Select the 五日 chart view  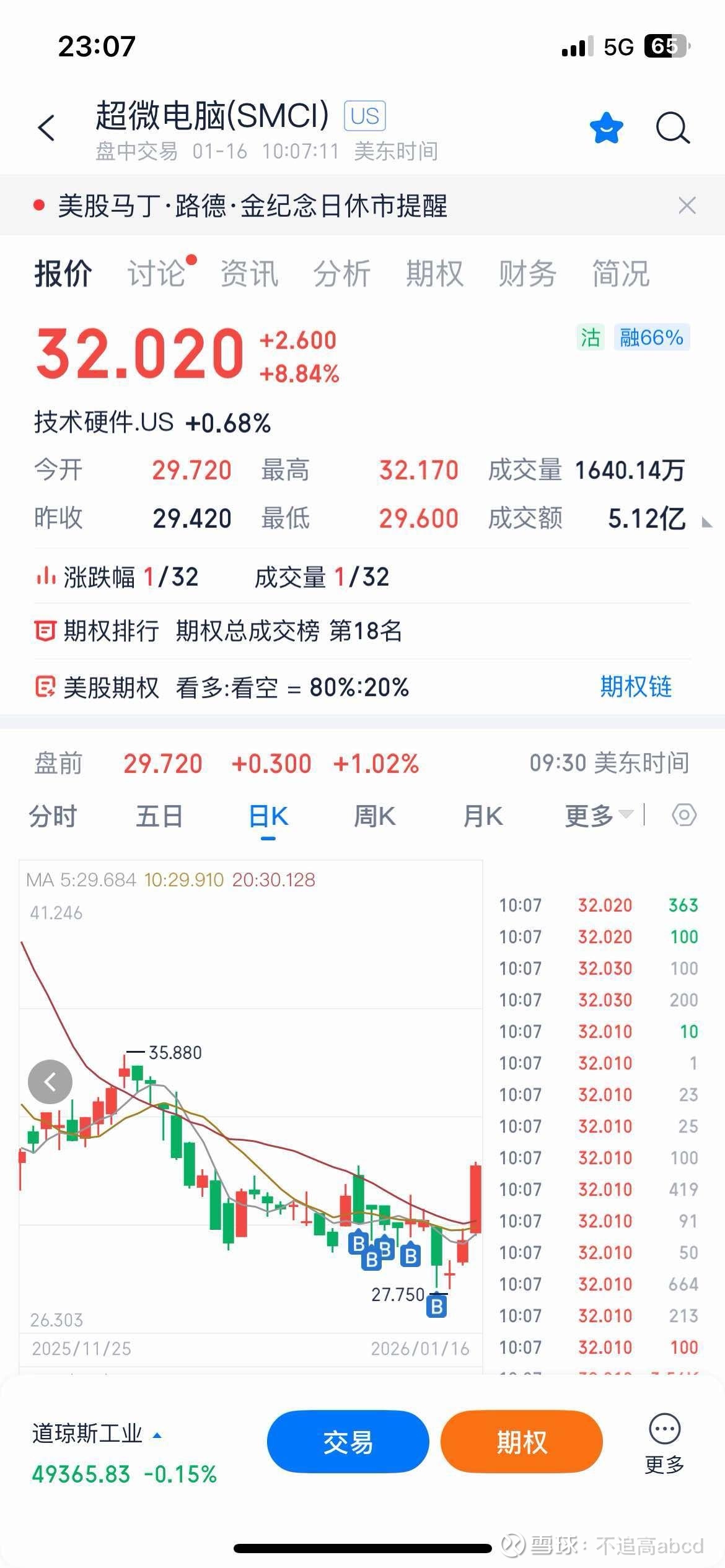tap(159, 816)
